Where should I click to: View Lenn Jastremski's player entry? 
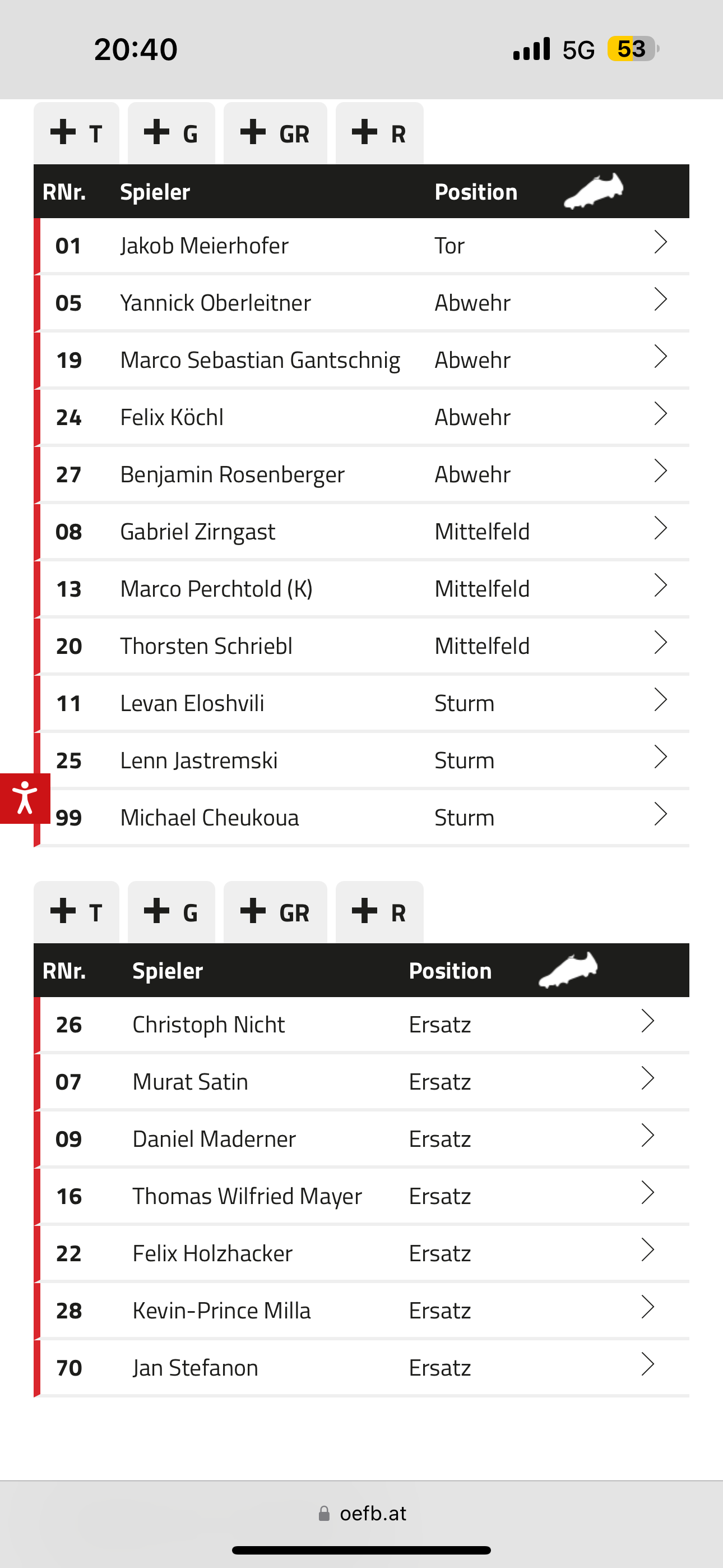click(361, 760)
